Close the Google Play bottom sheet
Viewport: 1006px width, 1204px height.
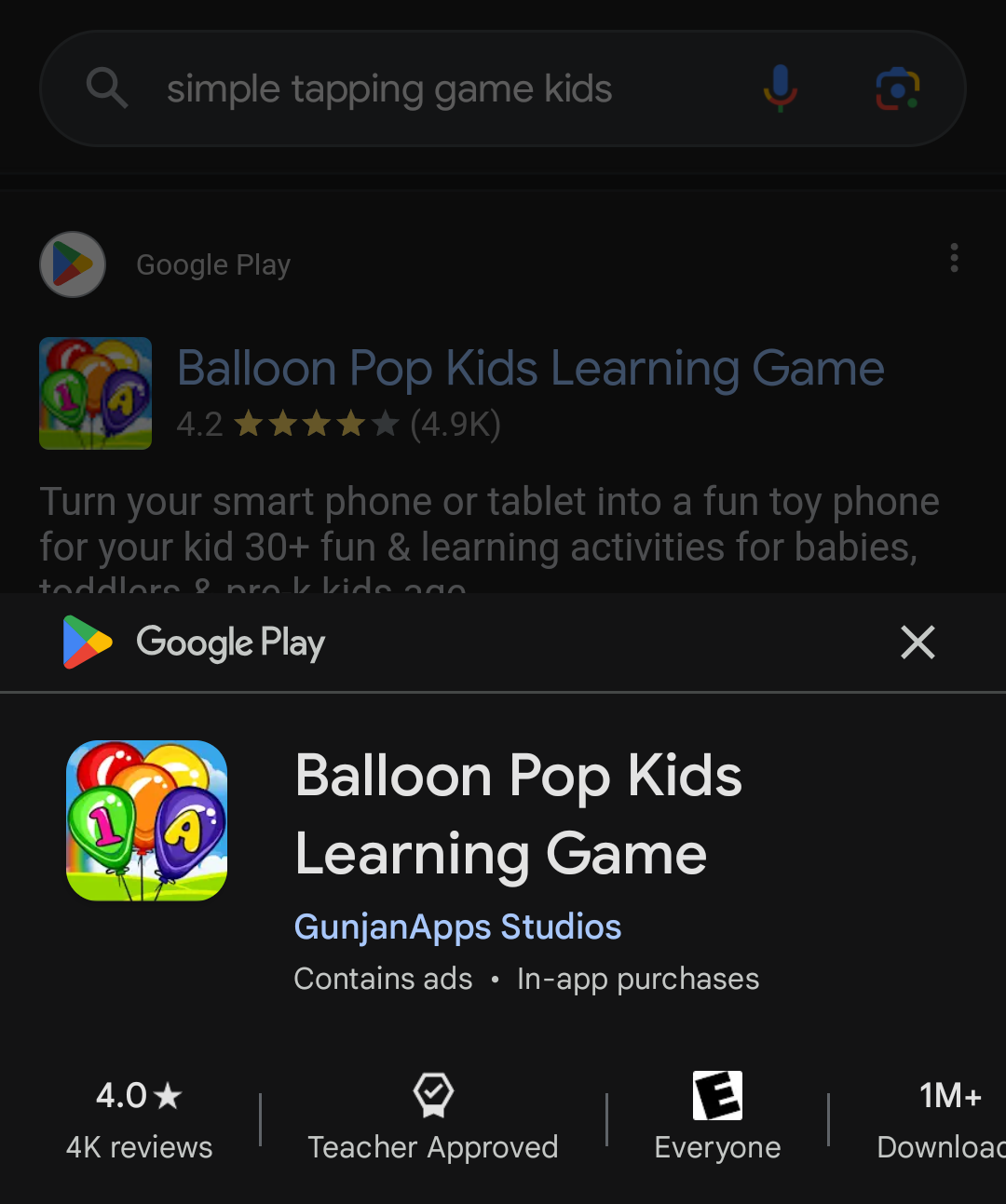918,643
